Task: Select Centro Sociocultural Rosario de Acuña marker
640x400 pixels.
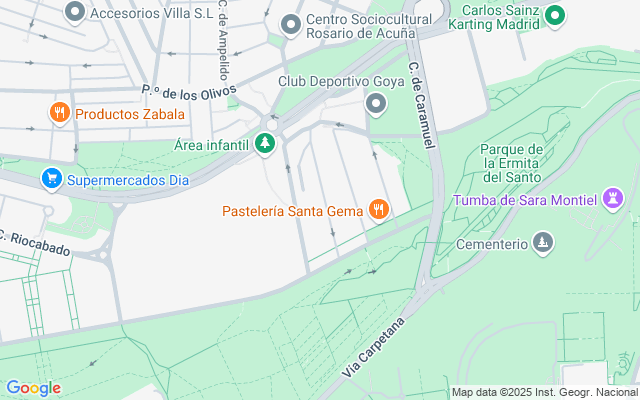Action: click(x=291, y=24)
